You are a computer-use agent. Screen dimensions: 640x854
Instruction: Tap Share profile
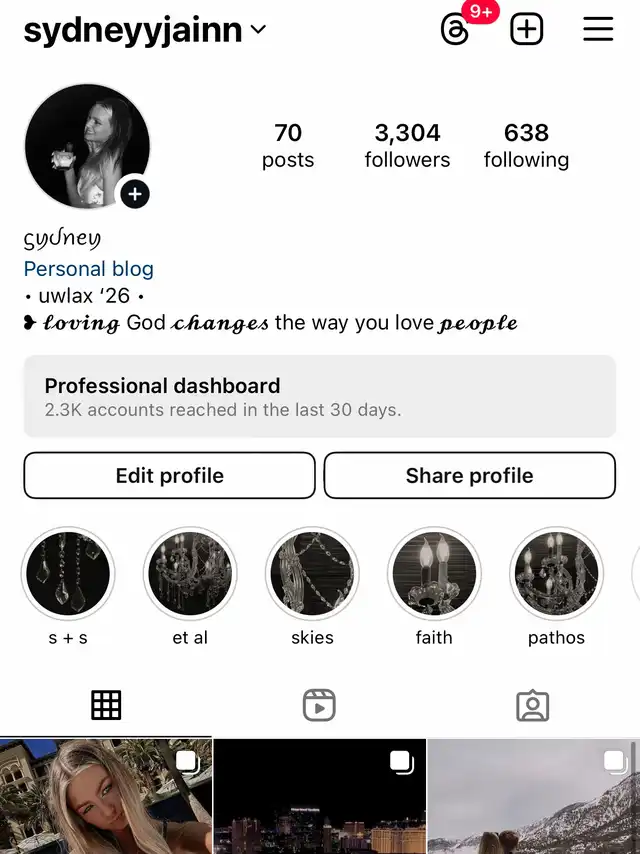point(469,476)
